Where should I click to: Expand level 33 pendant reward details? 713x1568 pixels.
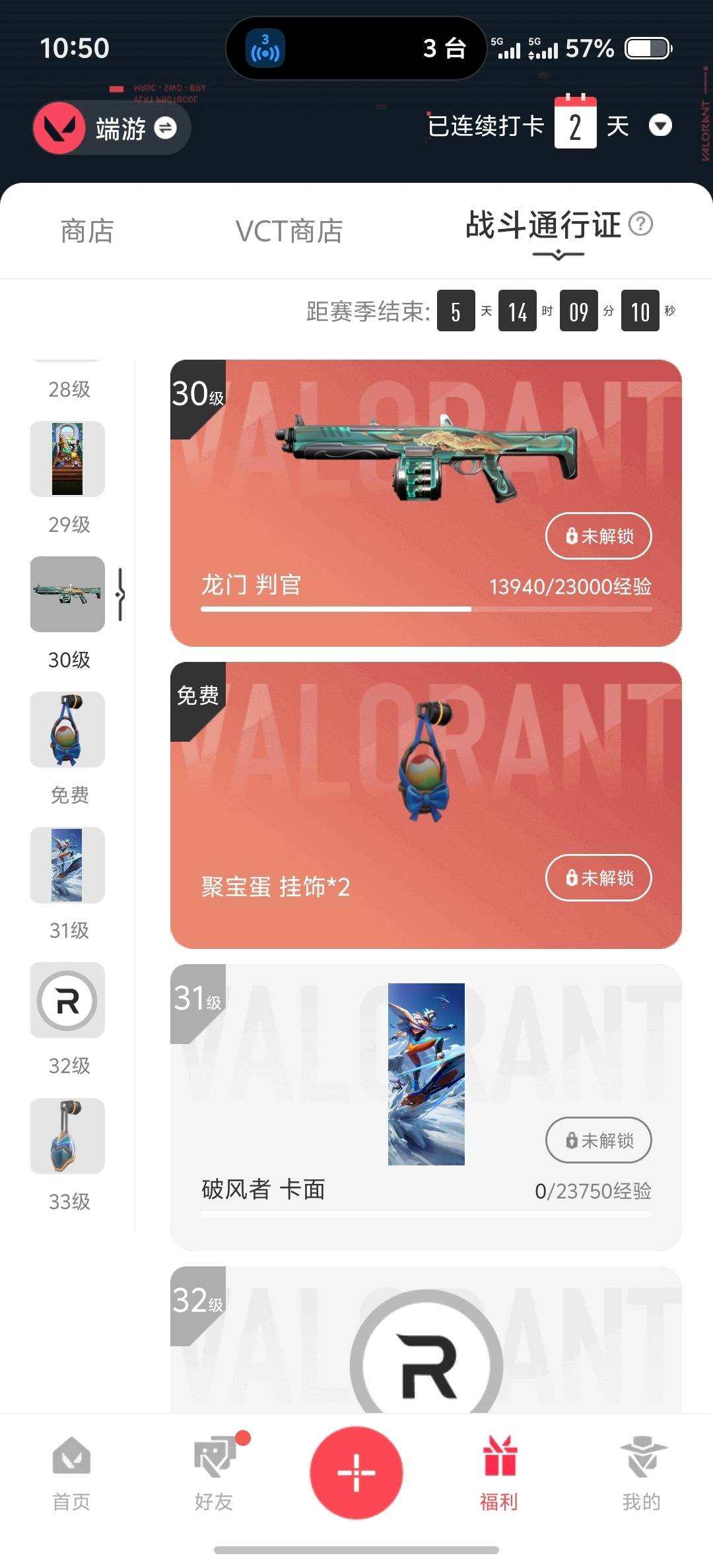67,1136
